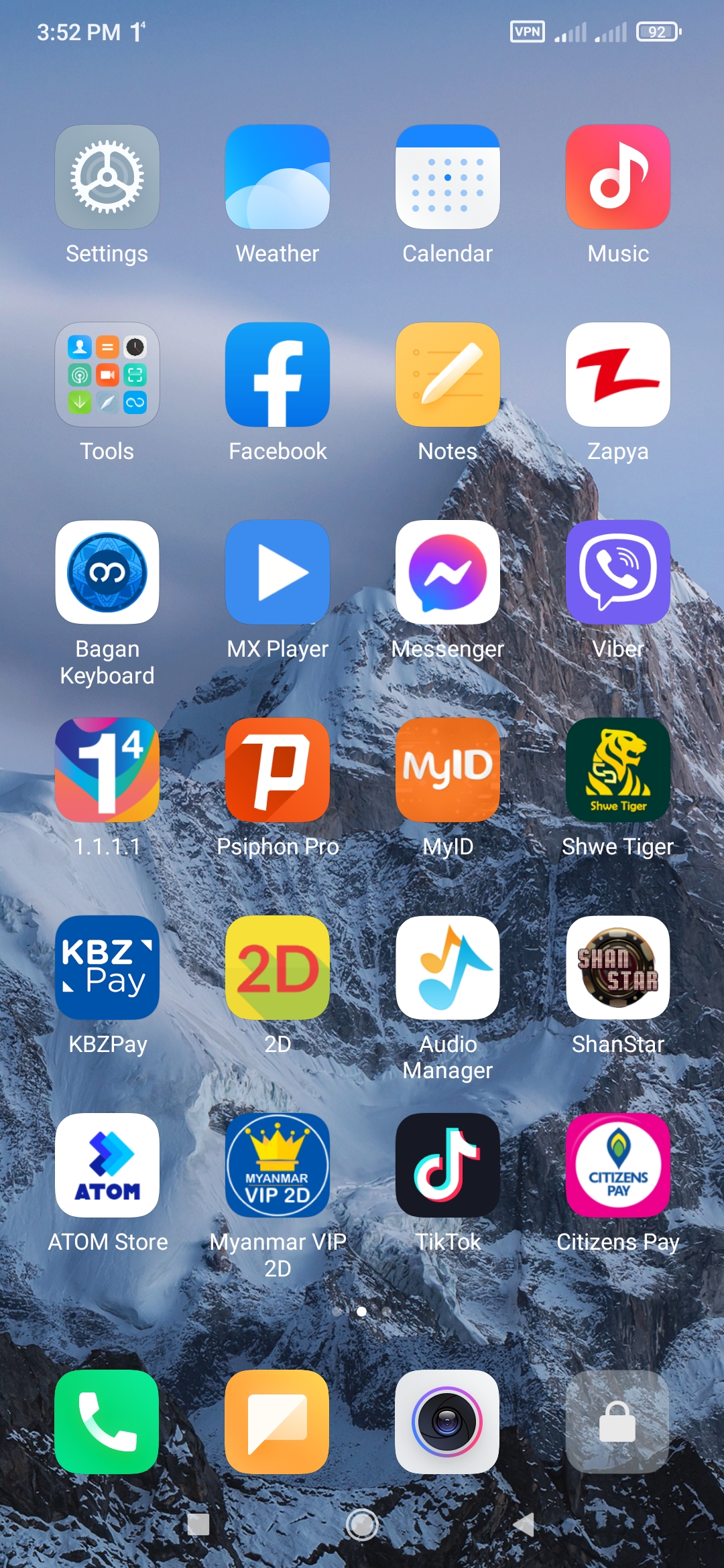The width and height of the screenshot is (724, 1568).
Task: Launch Facebook
Action: pos(278,375)
